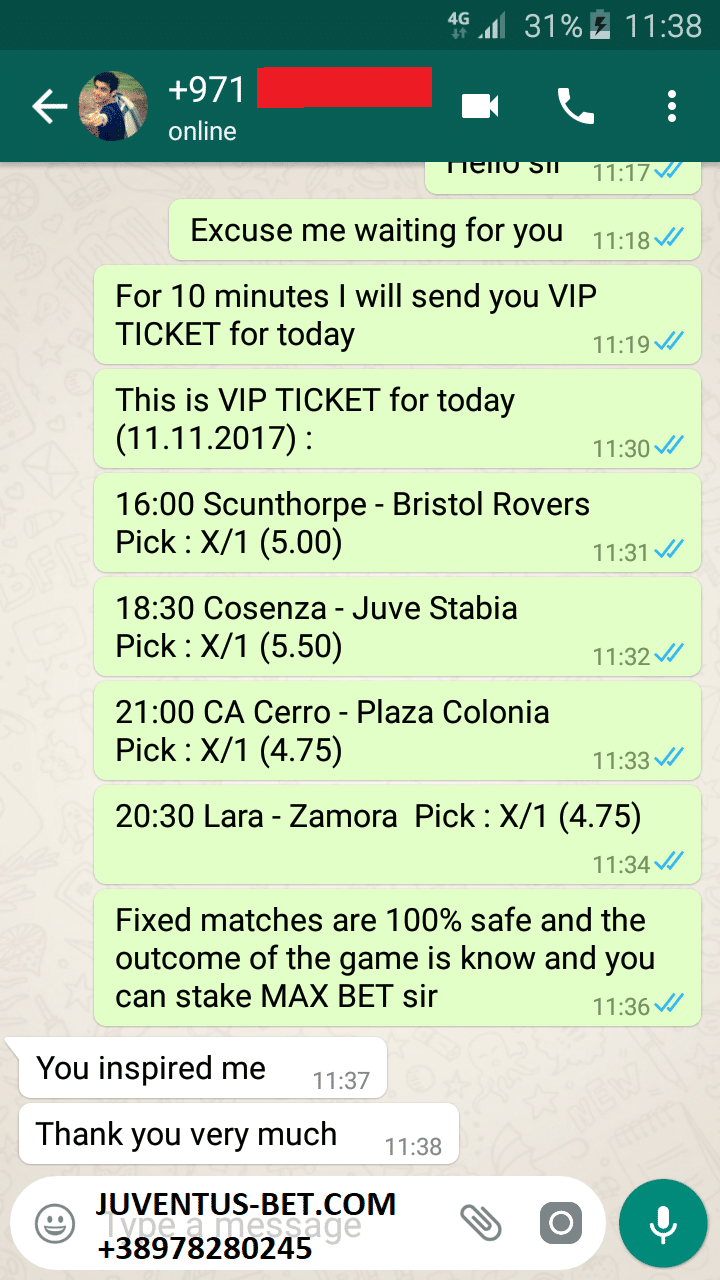Open the camera to send a photo
This screenshot has width=720, height=1280.
click(560, 1223)
